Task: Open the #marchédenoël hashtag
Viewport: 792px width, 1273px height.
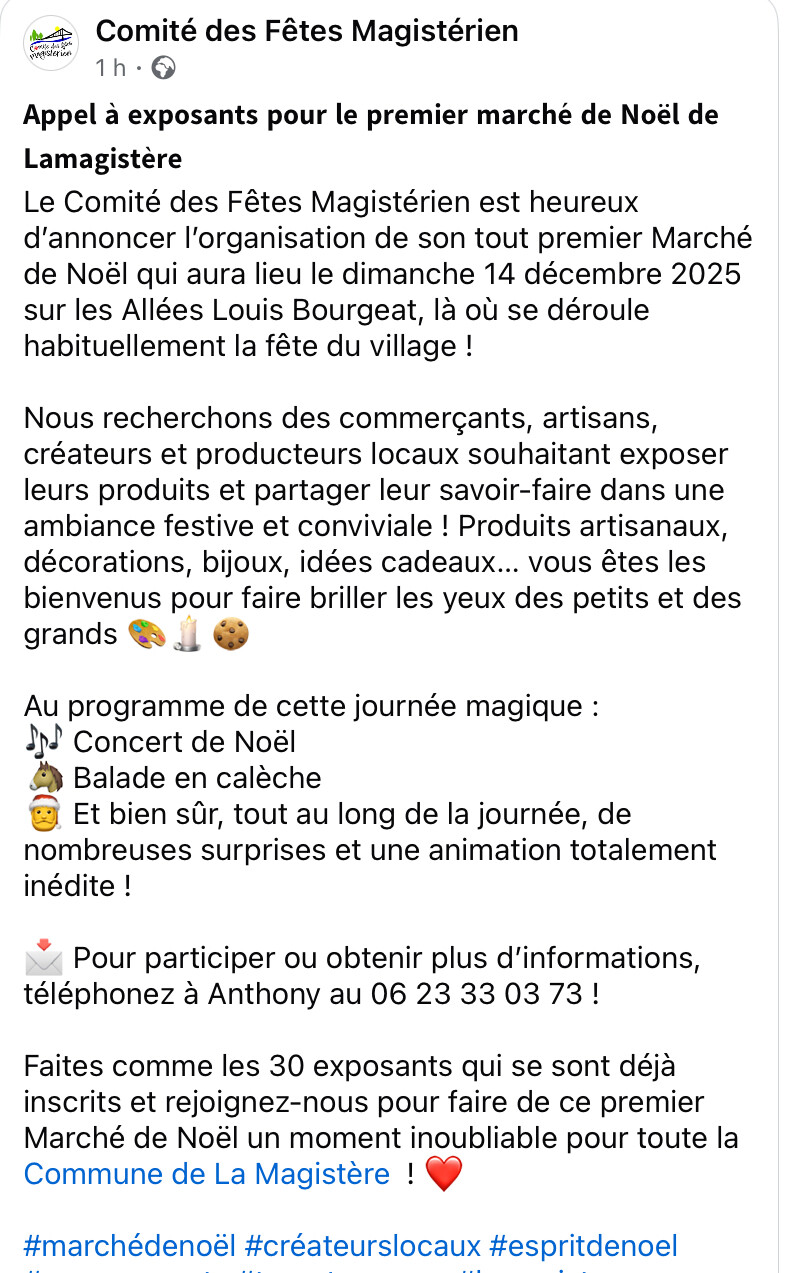Action: [x=130, y=1246]
